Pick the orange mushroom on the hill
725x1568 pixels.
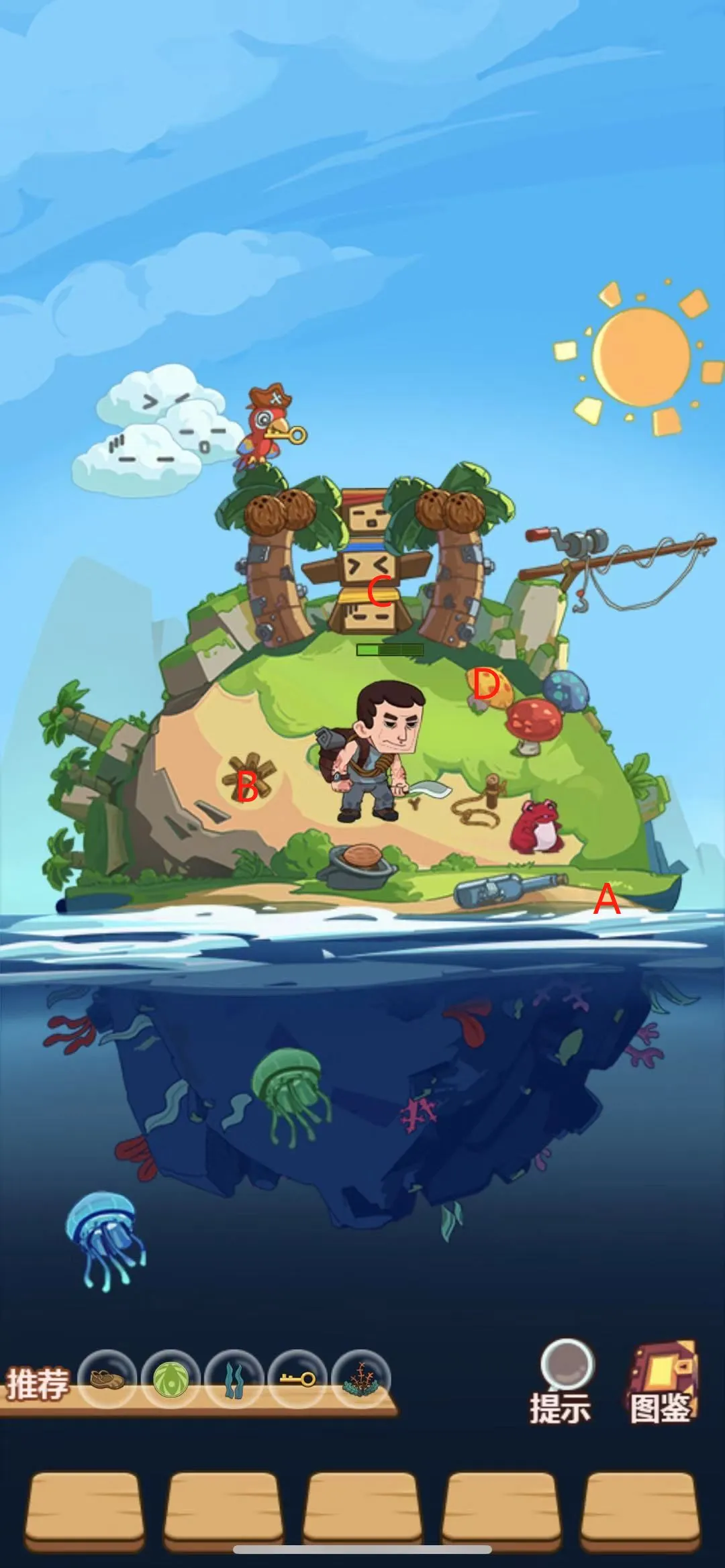tap(491, 686)
